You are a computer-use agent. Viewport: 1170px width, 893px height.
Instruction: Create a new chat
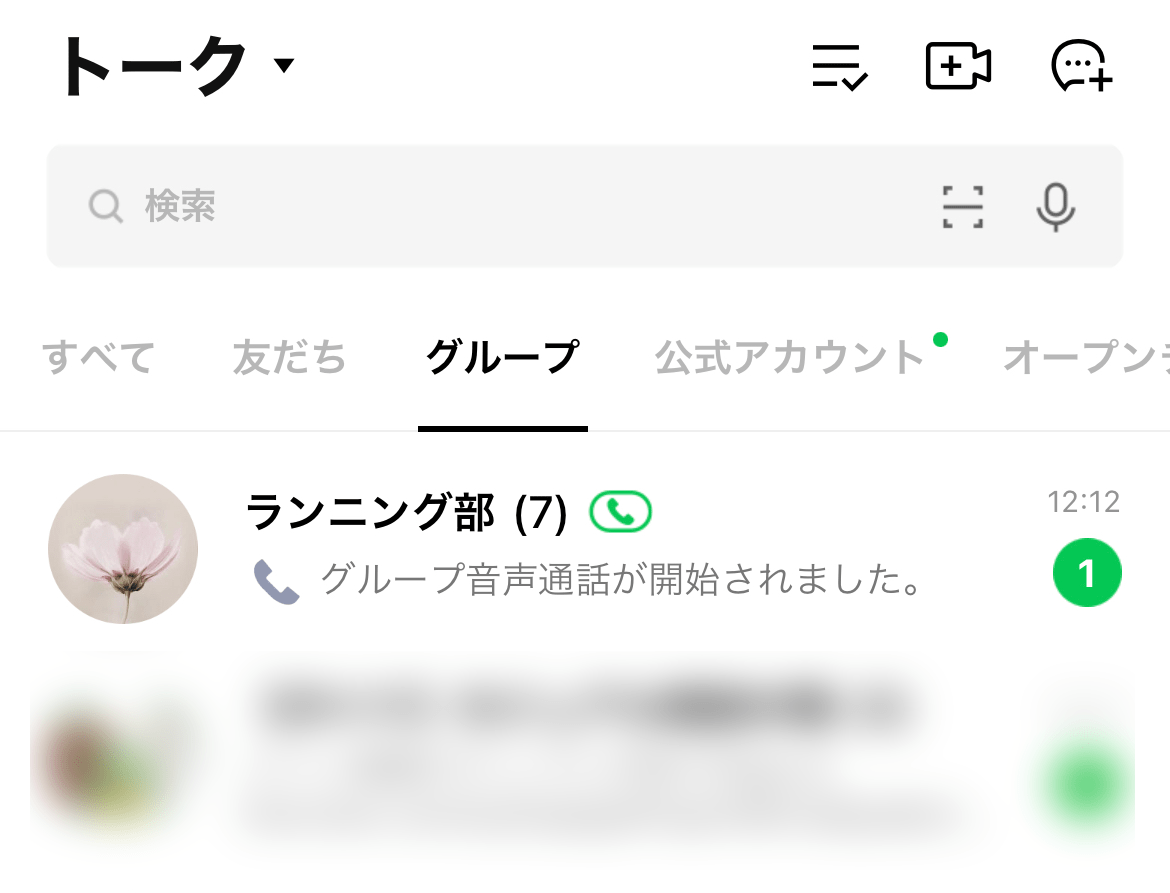pyautogui.click(x=1081, y=67)
